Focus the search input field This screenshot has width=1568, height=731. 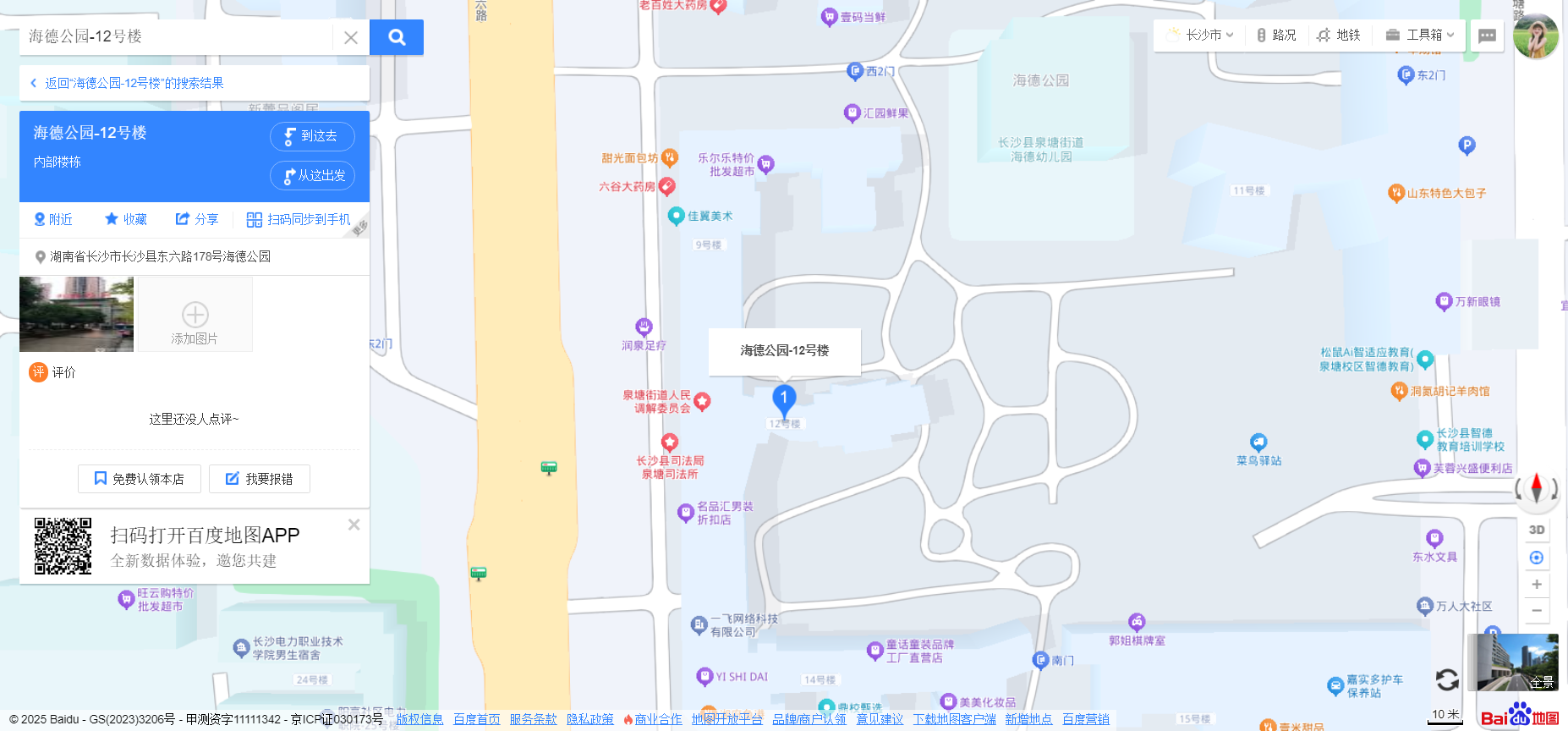click(x=178, y=36)
